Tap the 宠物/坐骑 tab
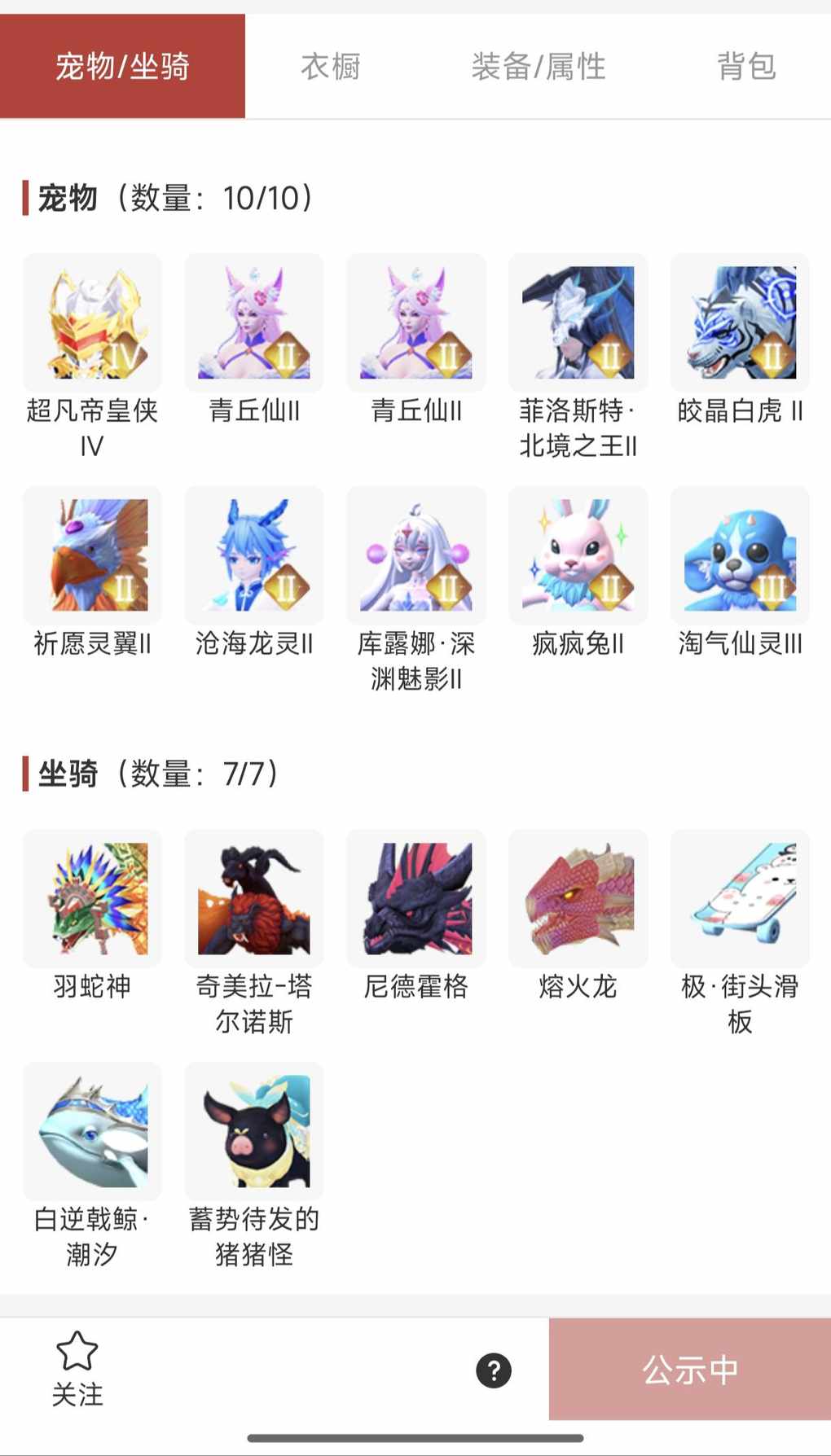The width and height of the screenshot is (831, 1456). 122,66
